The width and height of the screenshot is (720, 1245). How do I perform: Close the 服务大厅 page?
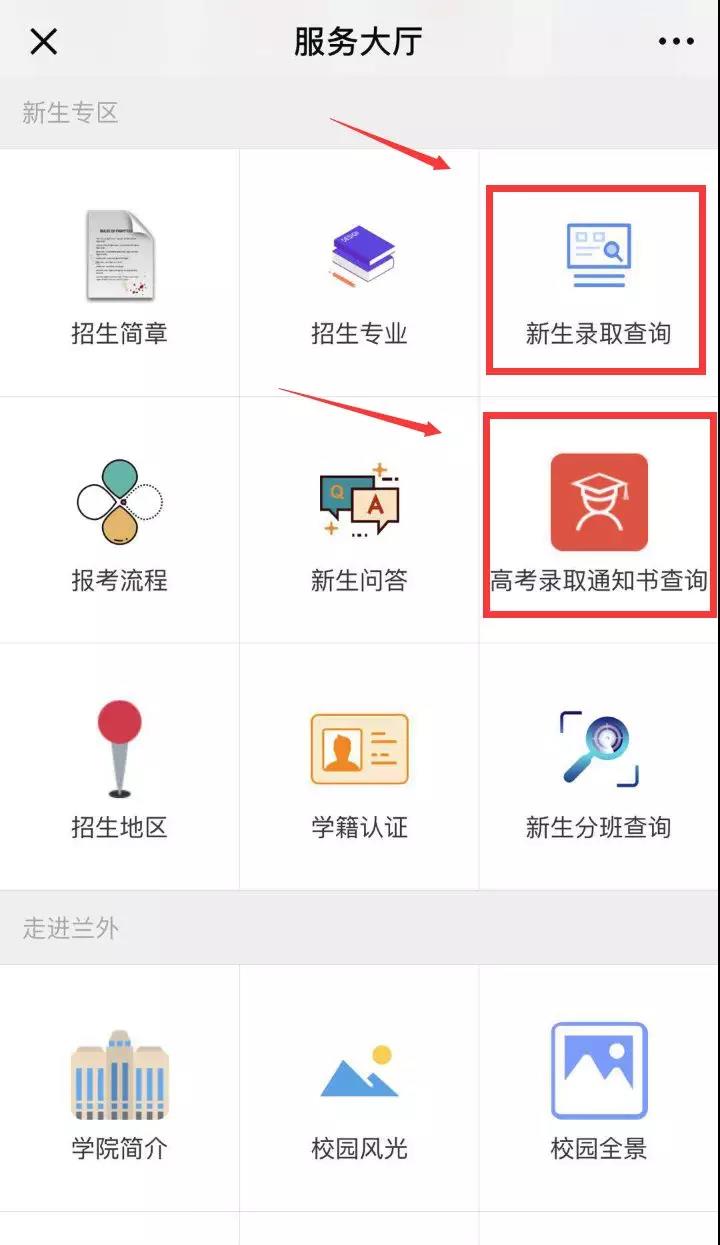tap(44, 42)
